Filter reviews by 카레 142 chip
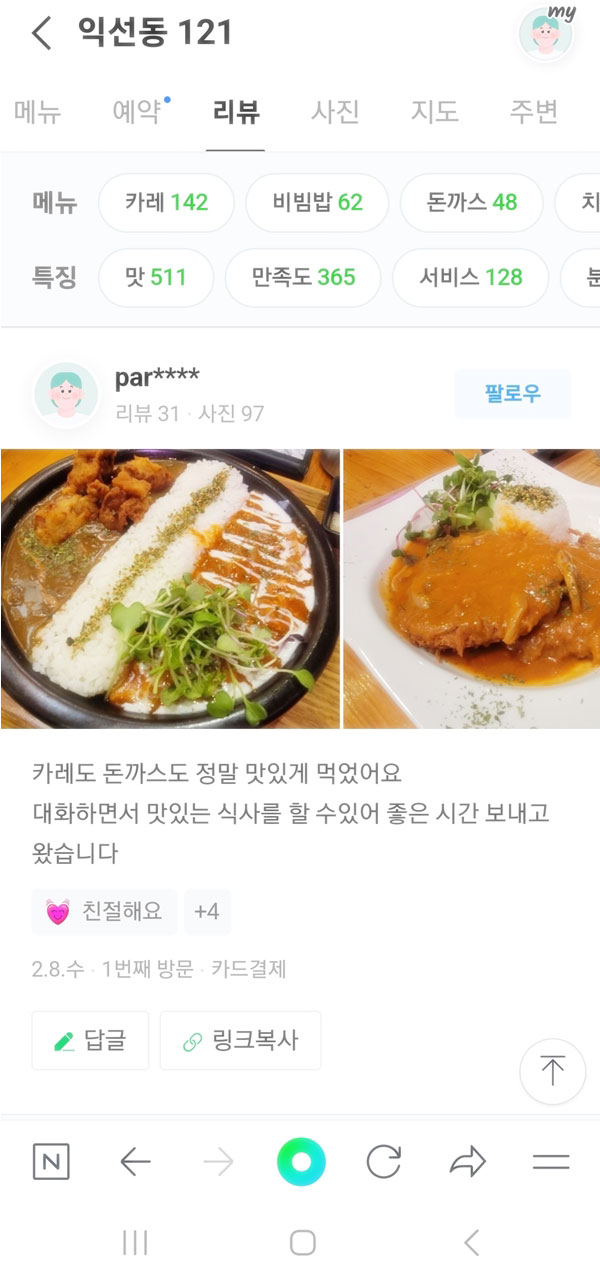This screenshot has height=1282, width=600. pos(166,203)
